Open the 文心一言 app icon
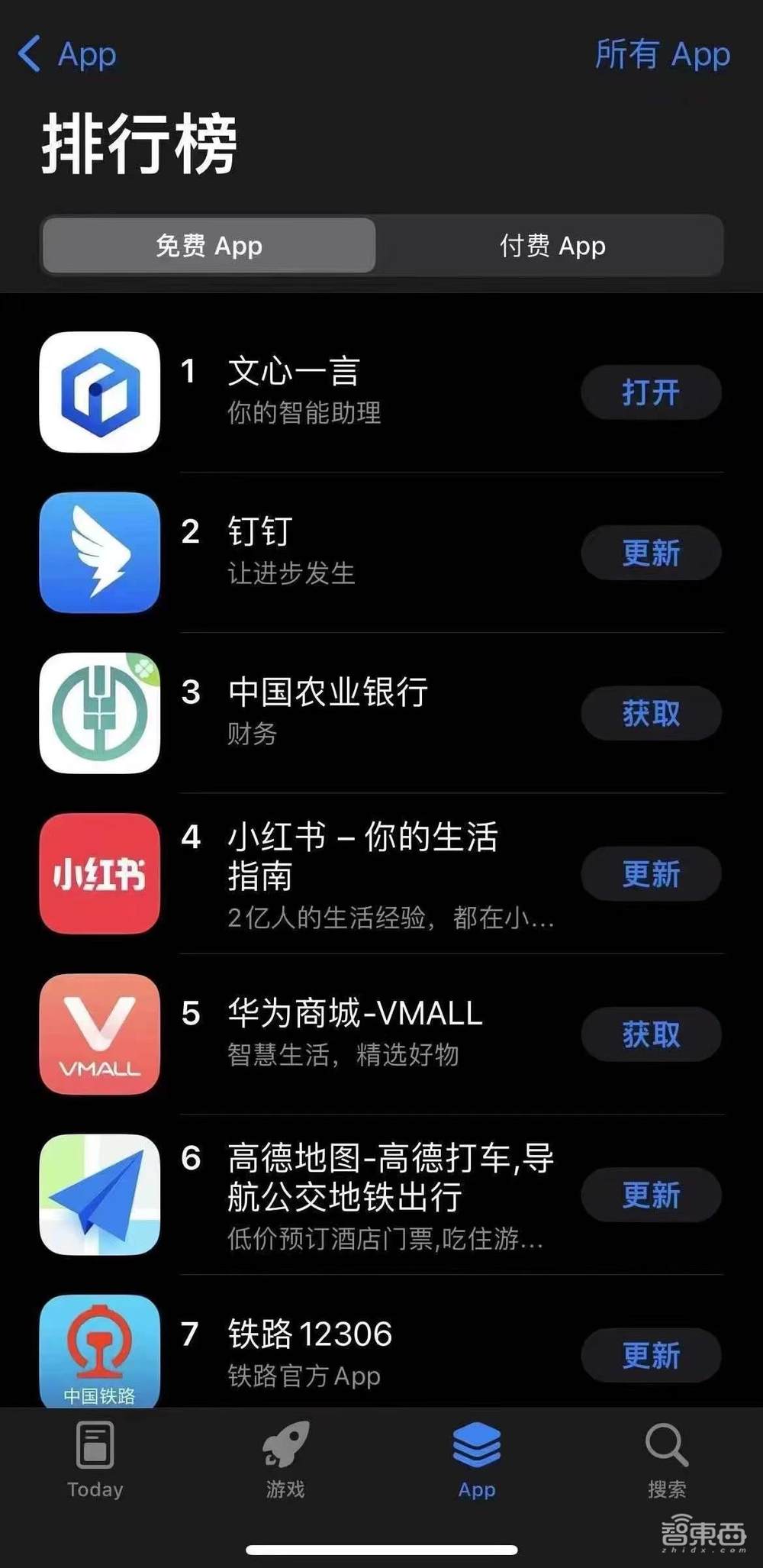Image resolution: width=763 pixels, height=1568 pixels. coord(99,393)
